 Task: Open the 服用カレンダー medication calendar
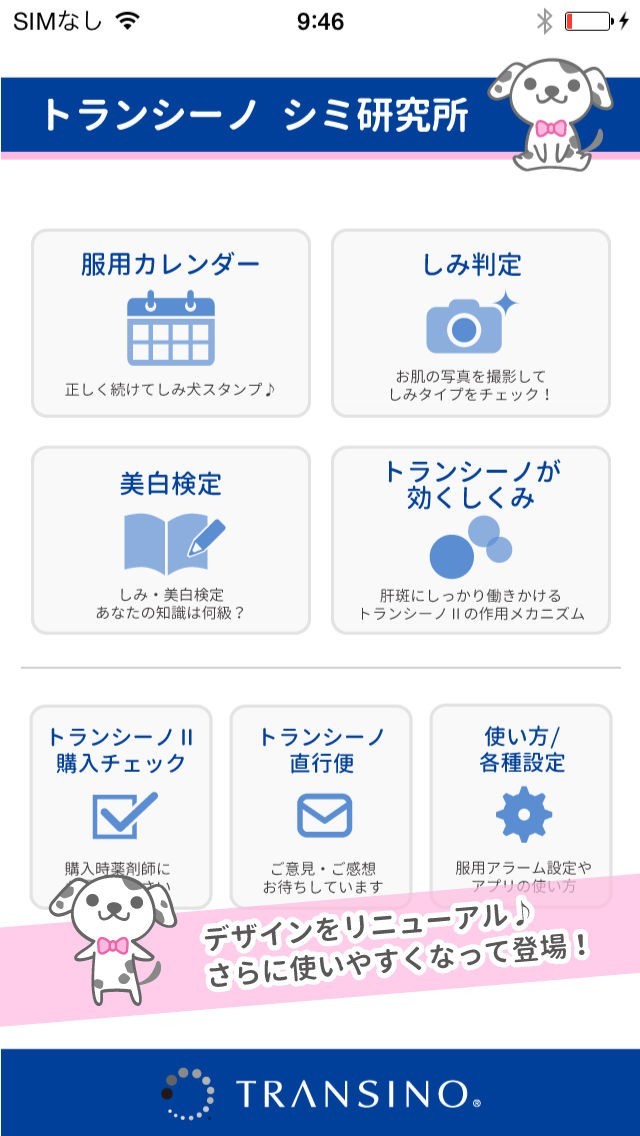(x=171, y=323)
